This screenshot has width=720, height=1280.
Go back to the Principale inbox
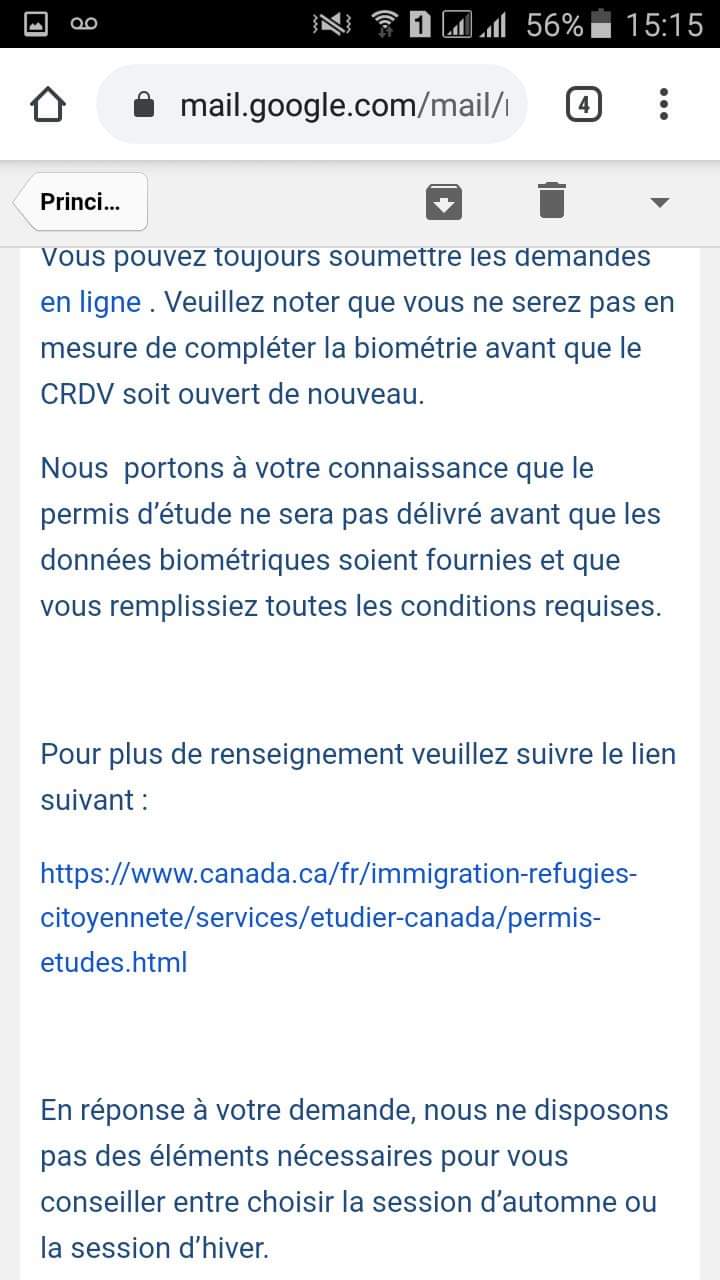pos(82,202)
